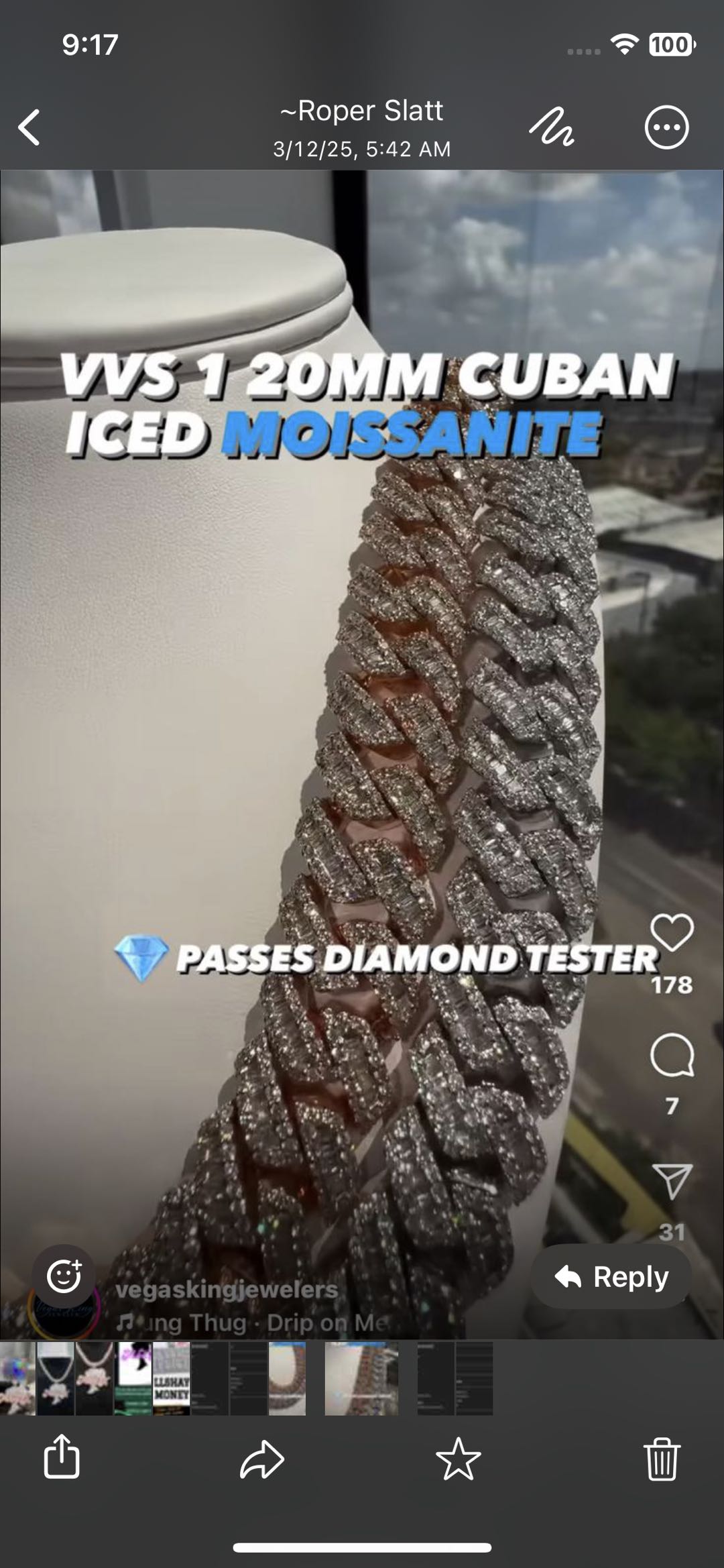
Task: Open the necklace thumbnail left of the current one
Action: click(x=287, y=1378)
